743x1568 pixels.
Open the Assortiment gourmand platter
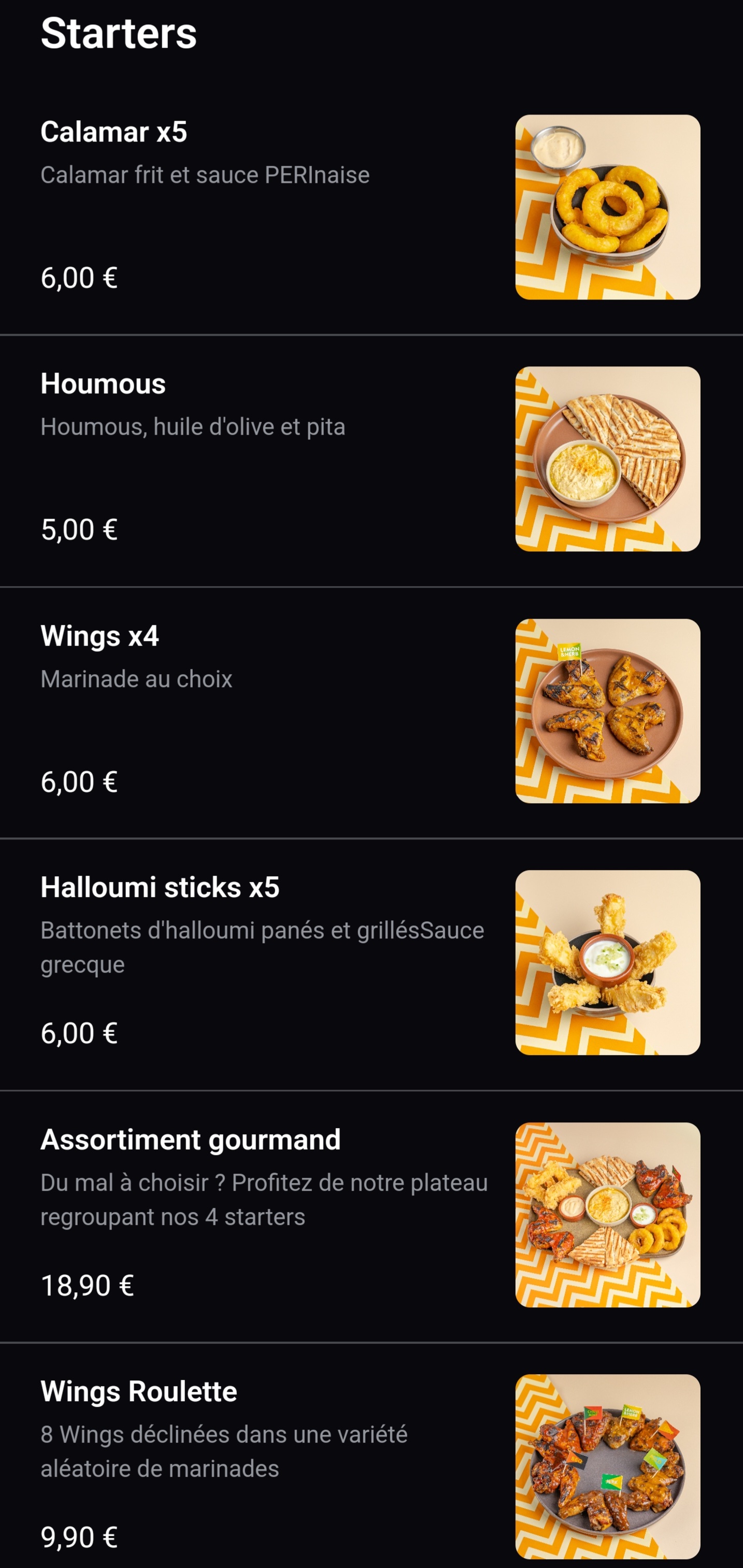(191, 1139)
